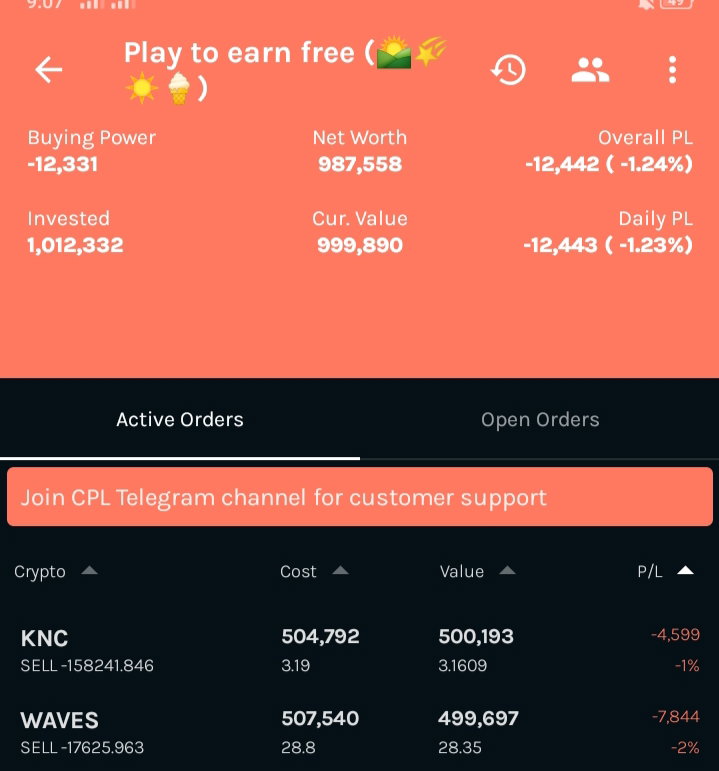
Task: Sort orders by Crypto column
Action: pos(56,571)
